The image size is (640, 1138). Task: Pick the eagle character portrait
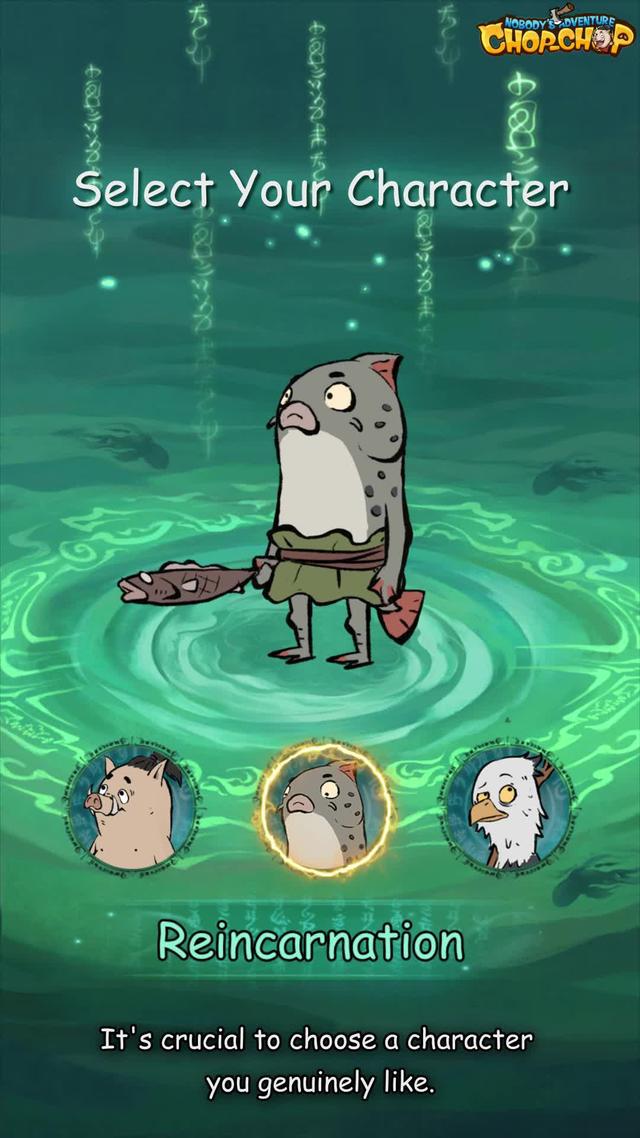point(509,808)
